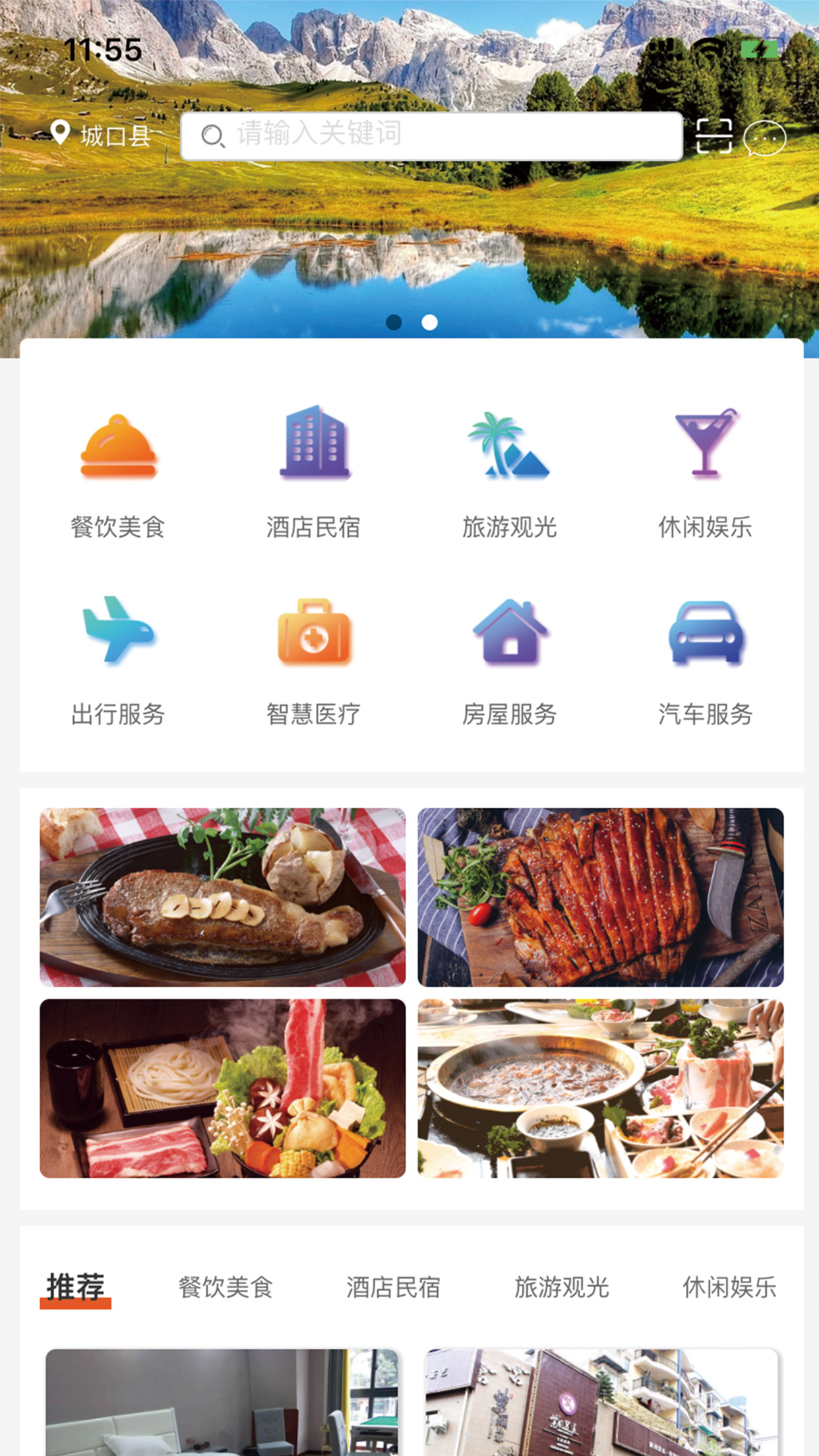Viewport: 819px width, 1456px height.
Task: Open the noodles and vegetable hotpot tile
Action: pos(223,1088)
